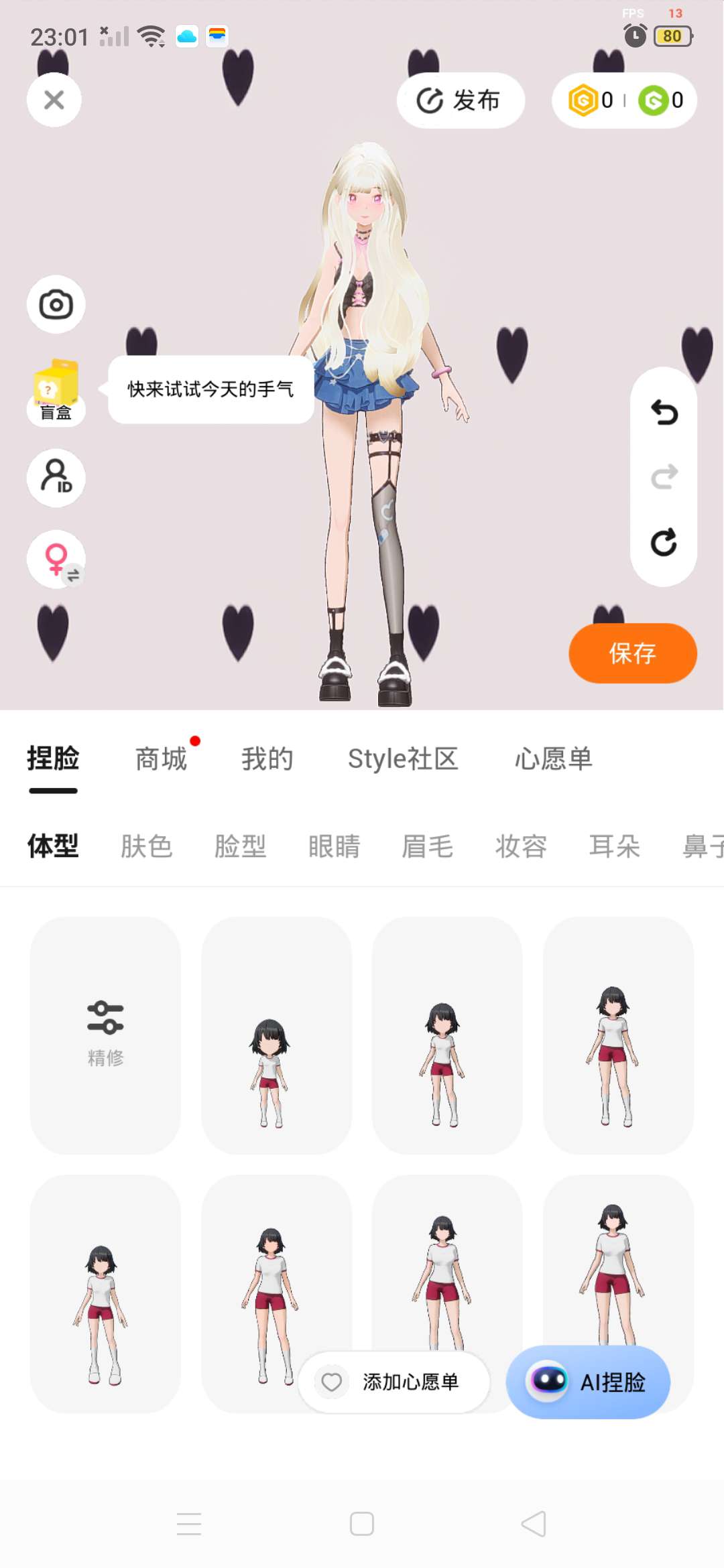Choose the 妆容 category
The height and width of the screenshot is (1568, 724).
pos(521,846)
